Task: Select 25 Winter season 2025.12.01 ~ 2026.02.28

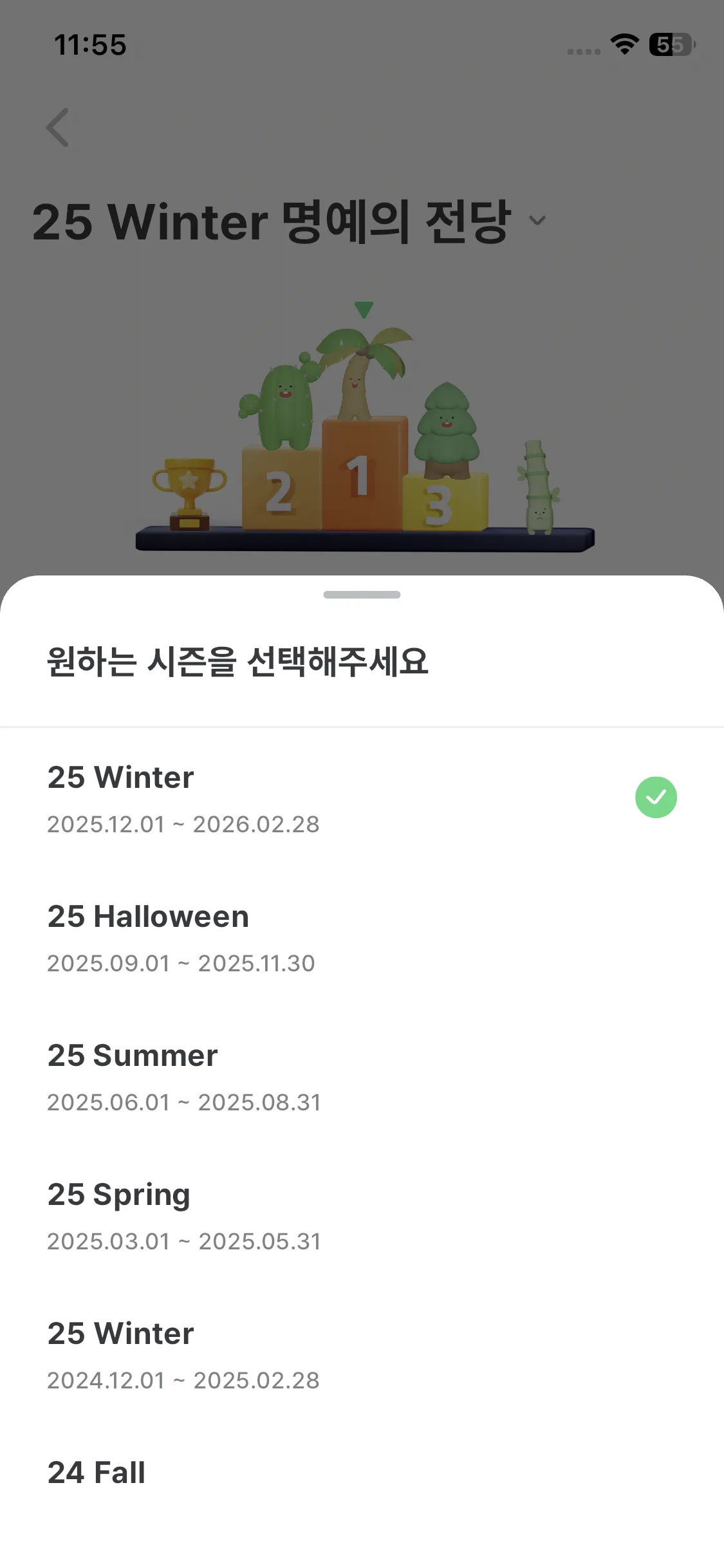Action: 360,798
